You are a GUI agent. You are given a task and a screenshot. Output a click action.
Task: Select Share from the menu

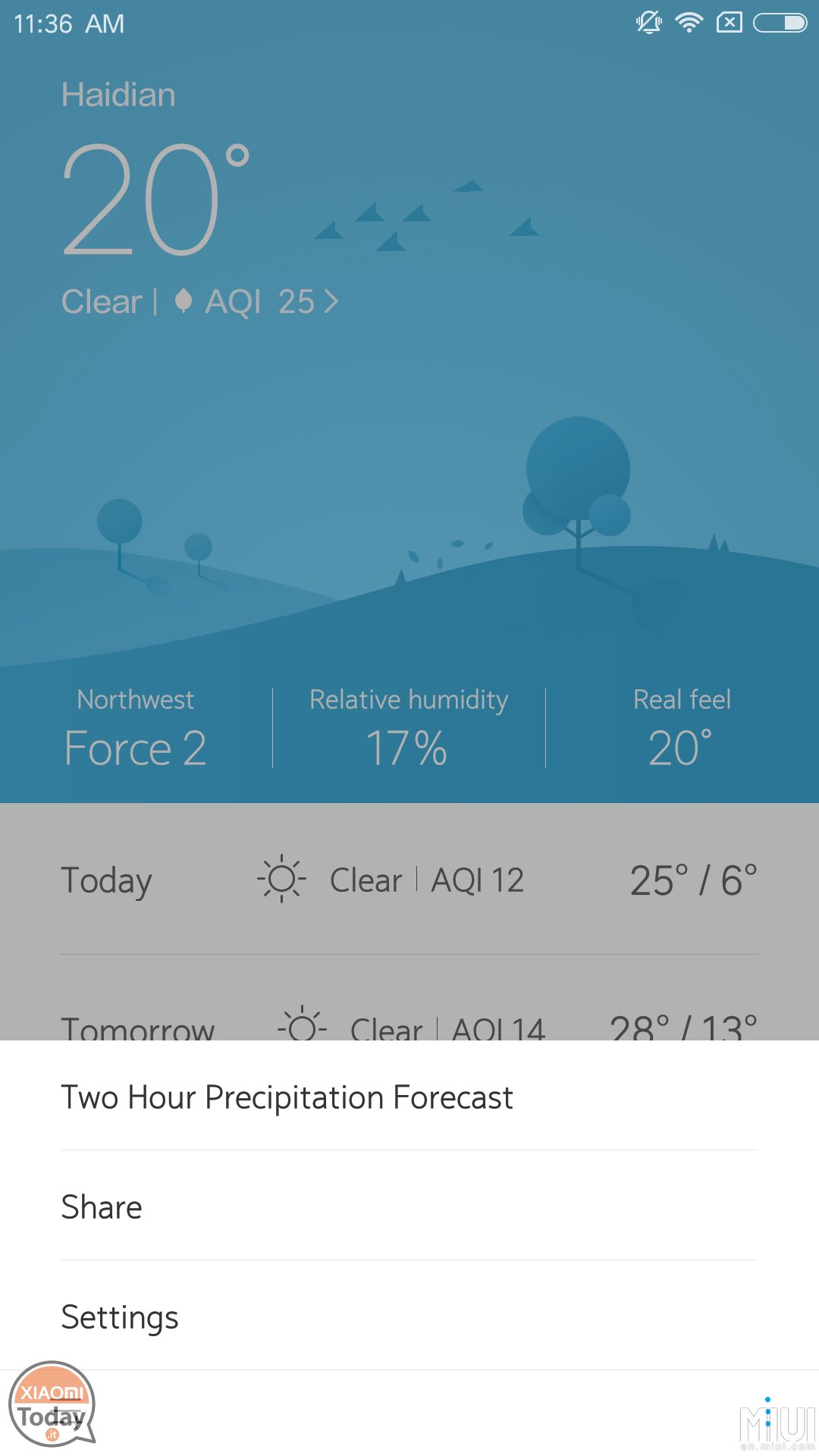(x=409, y=1206)
